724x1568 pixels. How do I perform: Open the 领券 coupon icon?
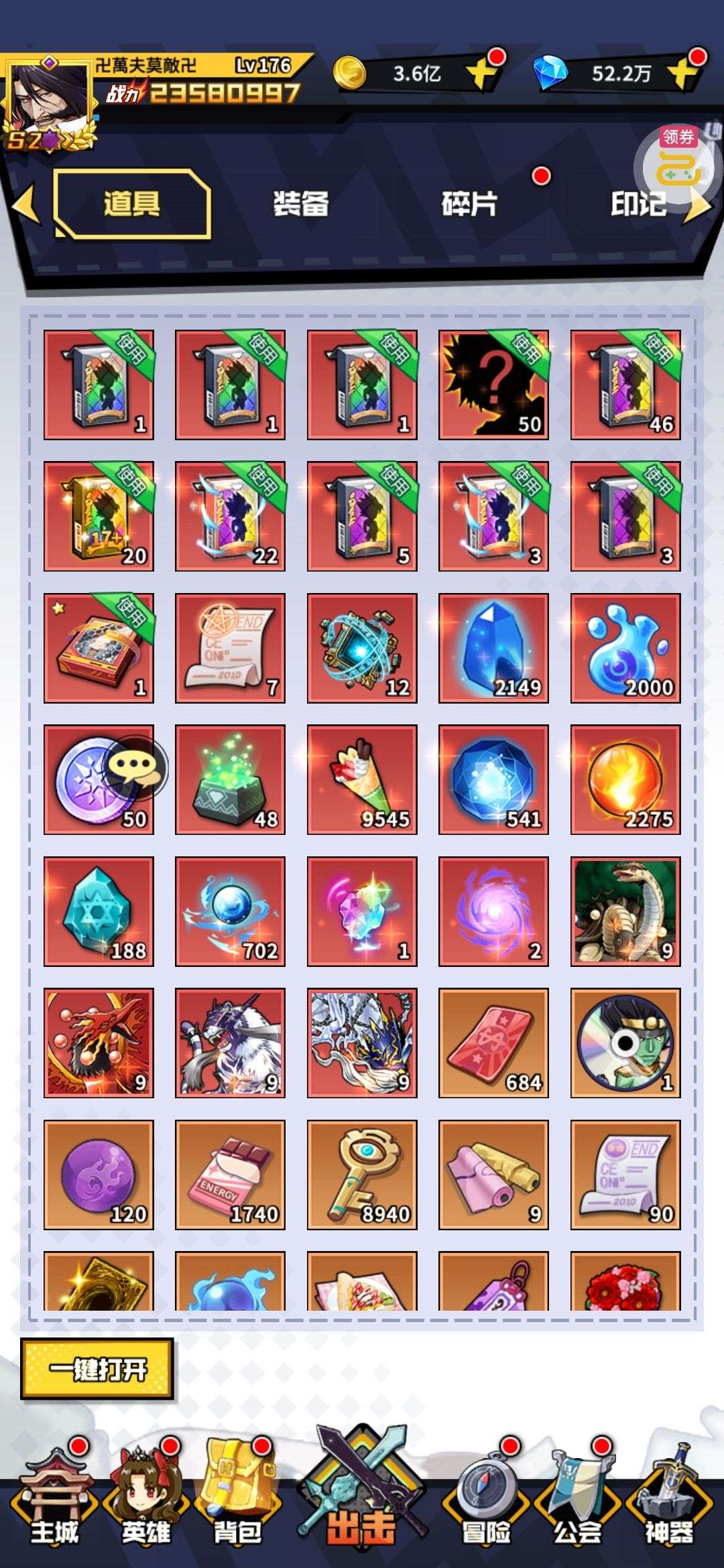[x=677, y=159]
